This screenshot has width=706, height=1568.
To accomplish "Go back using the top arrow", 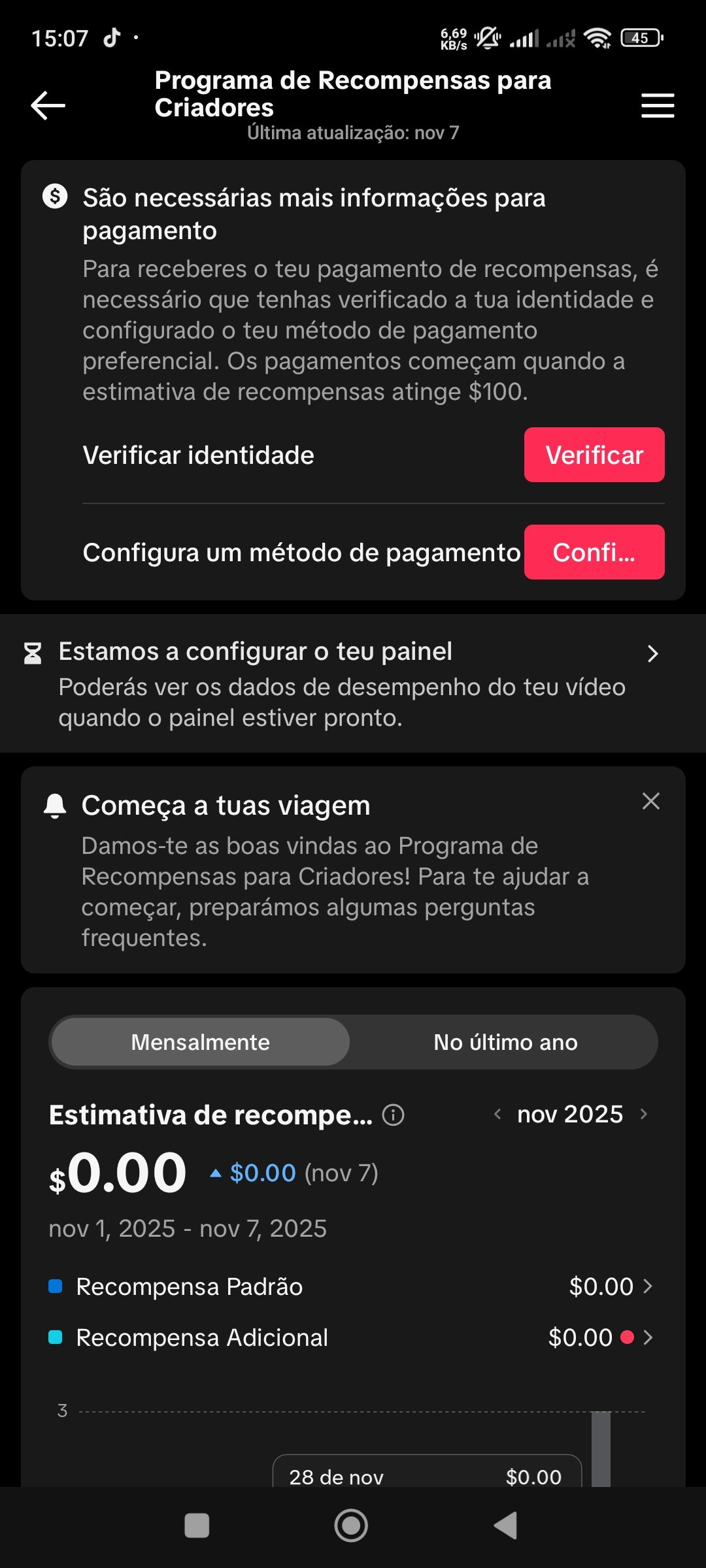I will [x=48, y=106].
